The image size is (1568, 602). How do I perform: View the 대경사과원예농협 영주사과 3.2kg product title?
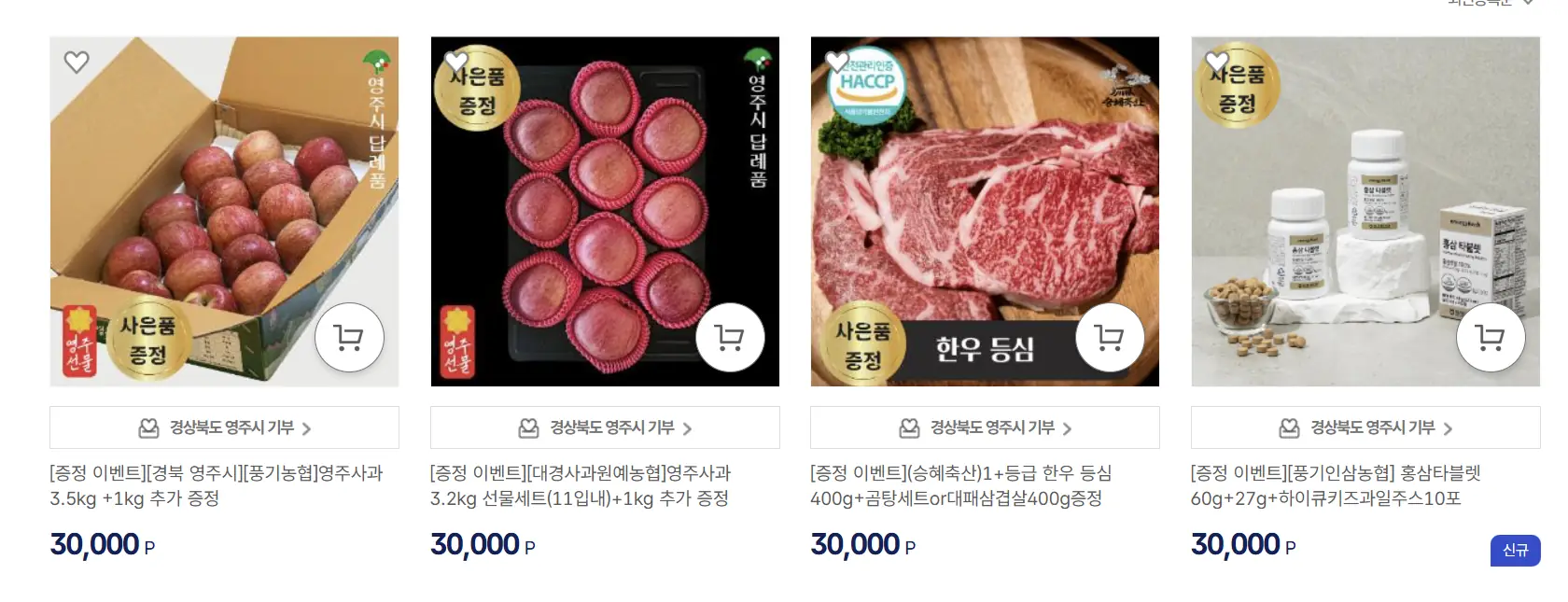(580, 485)
